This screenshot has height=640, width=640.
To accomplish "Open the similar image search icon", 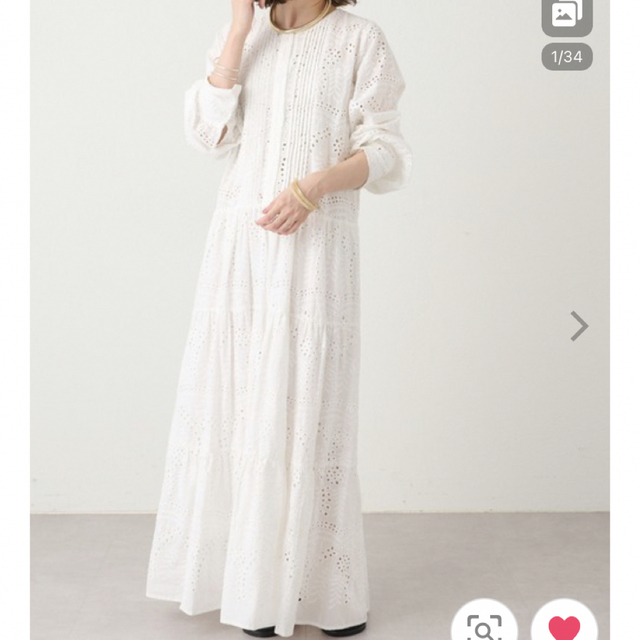I will pyautogui.click(x=484, y=625).
